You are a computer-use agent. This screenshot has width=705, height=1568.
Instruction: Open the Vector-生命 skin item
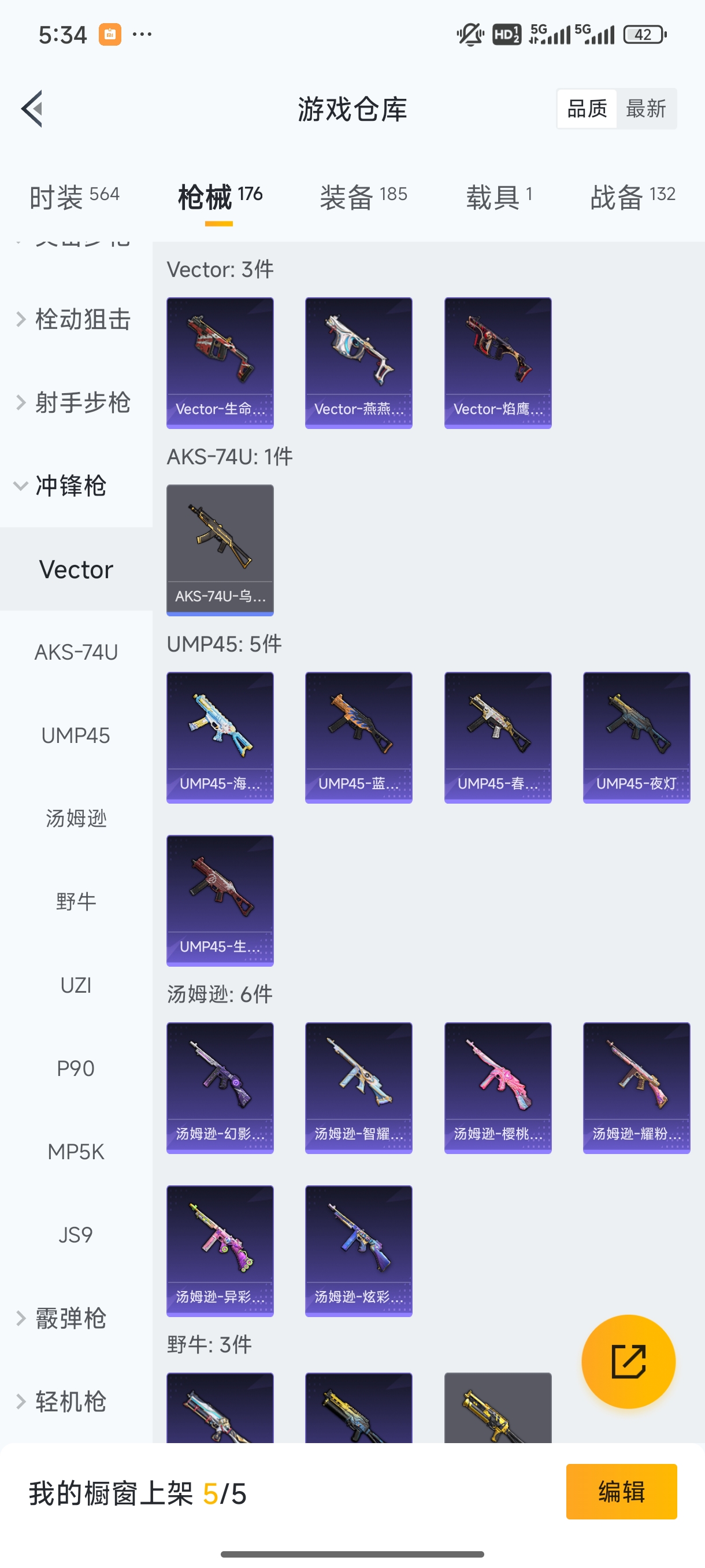click(x=220, y=363)
